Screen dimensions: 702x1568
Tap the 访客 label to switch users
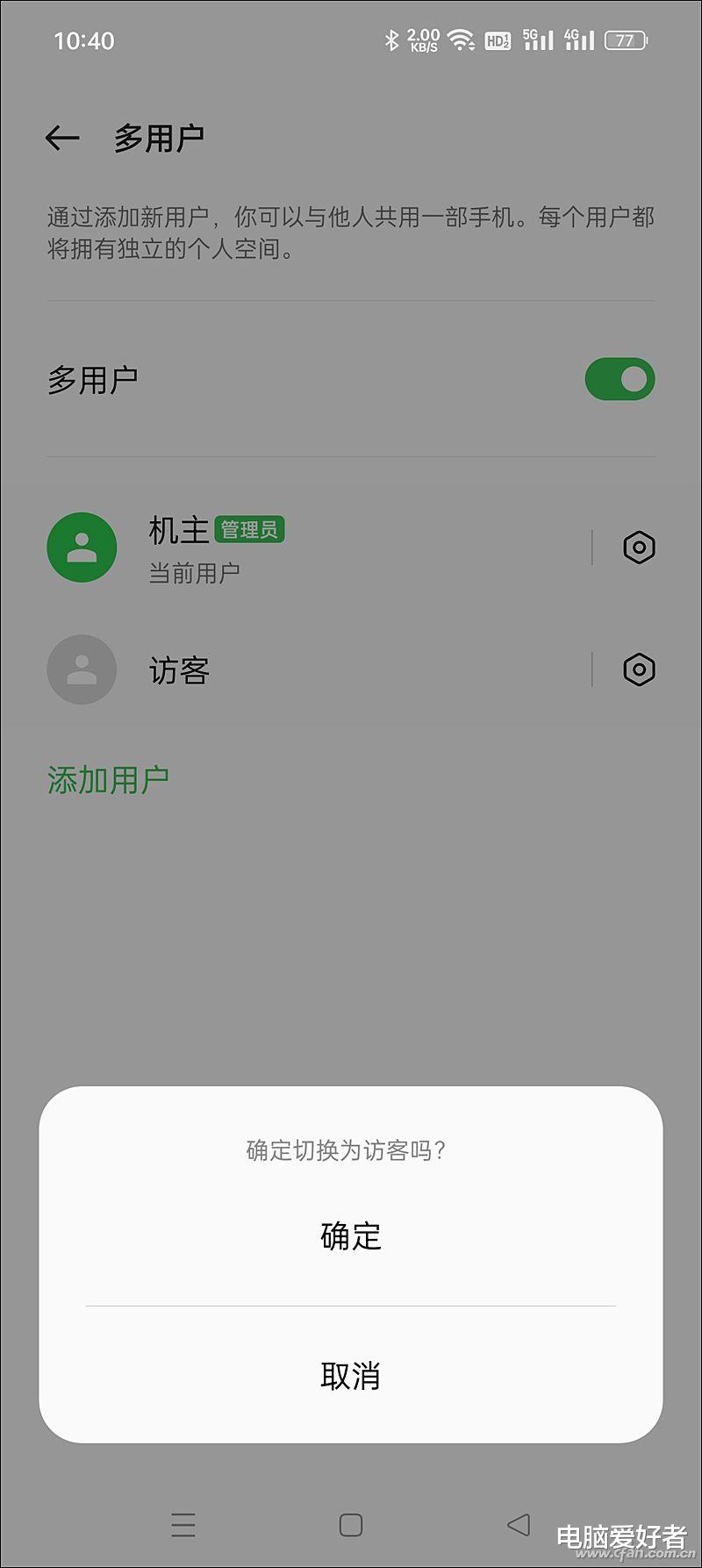[179, 669]
